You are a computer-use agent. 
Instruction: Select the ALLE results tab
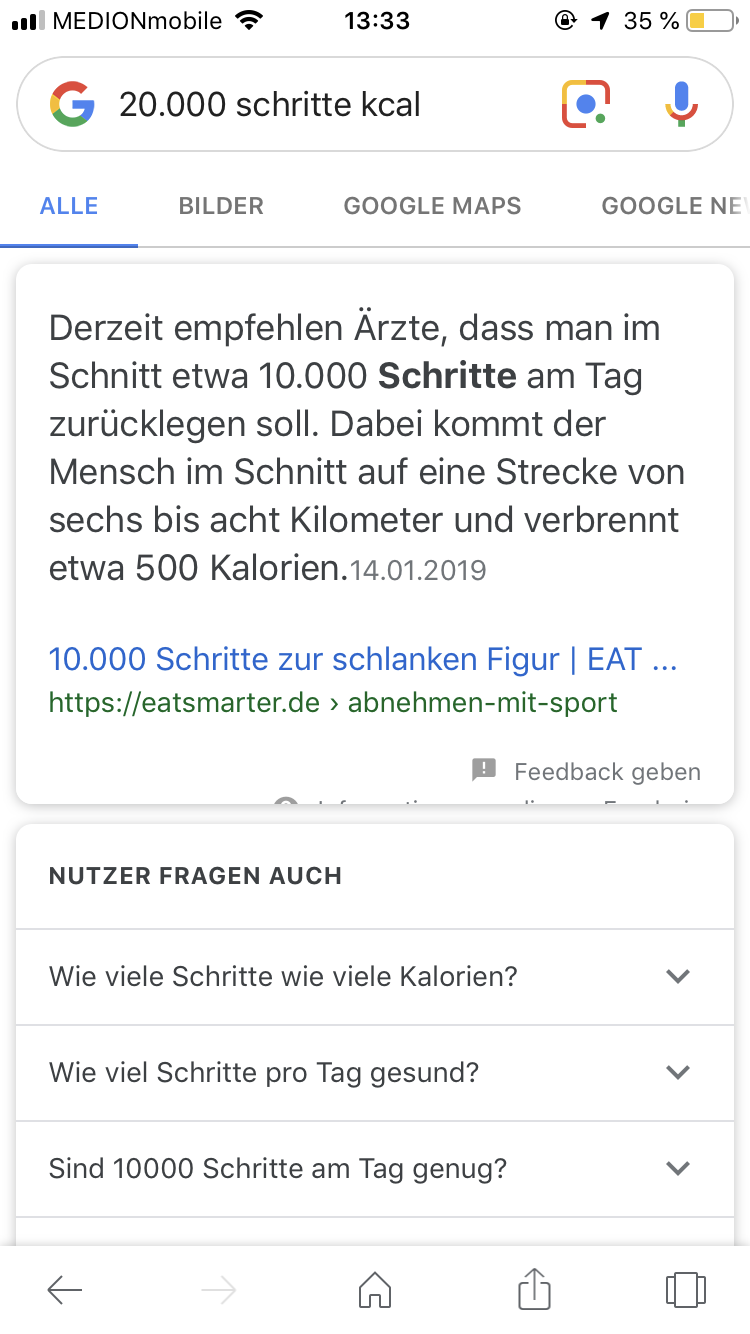click(69, 206)
